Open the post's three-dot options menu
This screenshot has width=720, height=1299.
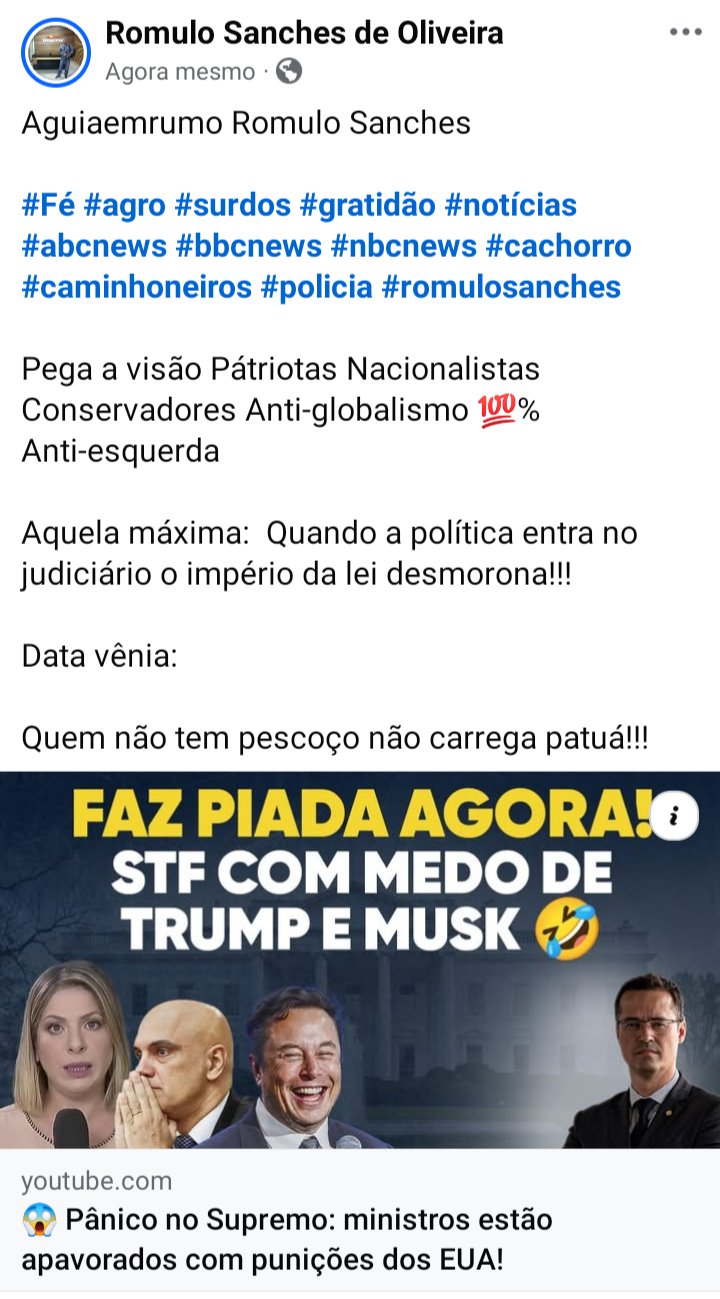coord(685,32)
